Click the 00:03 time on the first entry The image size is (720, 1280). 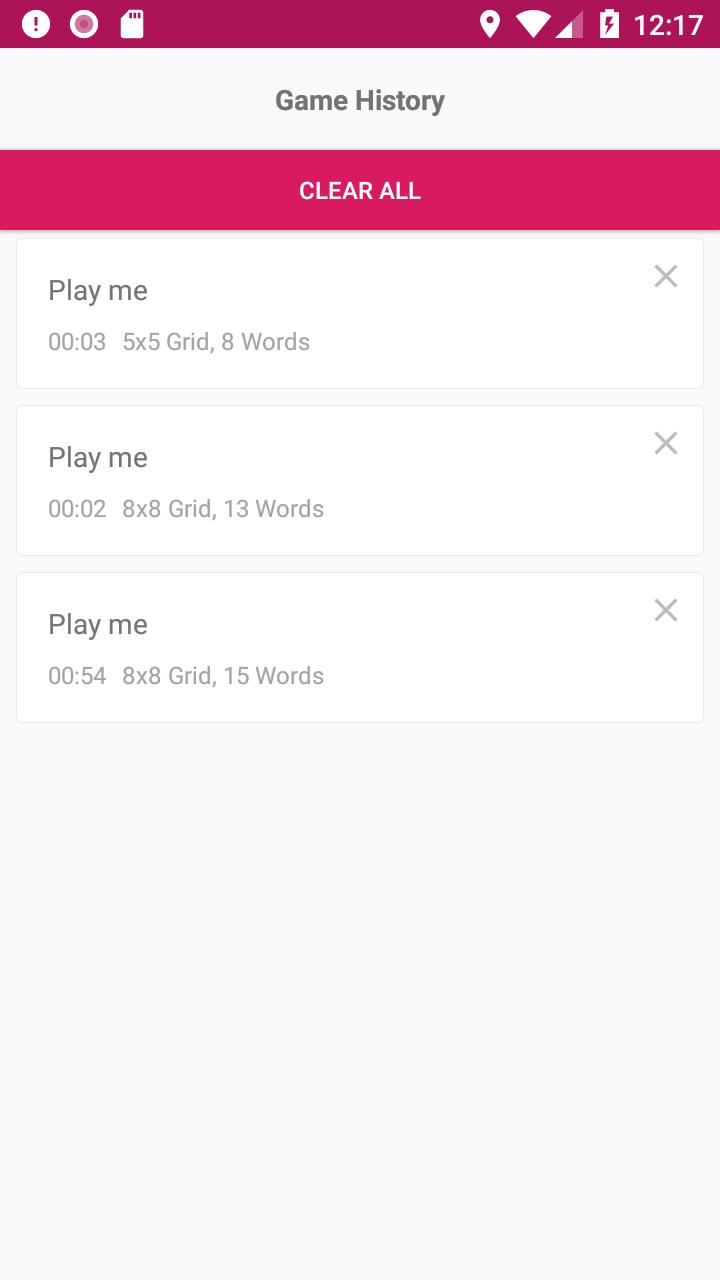pyautogui.click(x=77, y=341)
